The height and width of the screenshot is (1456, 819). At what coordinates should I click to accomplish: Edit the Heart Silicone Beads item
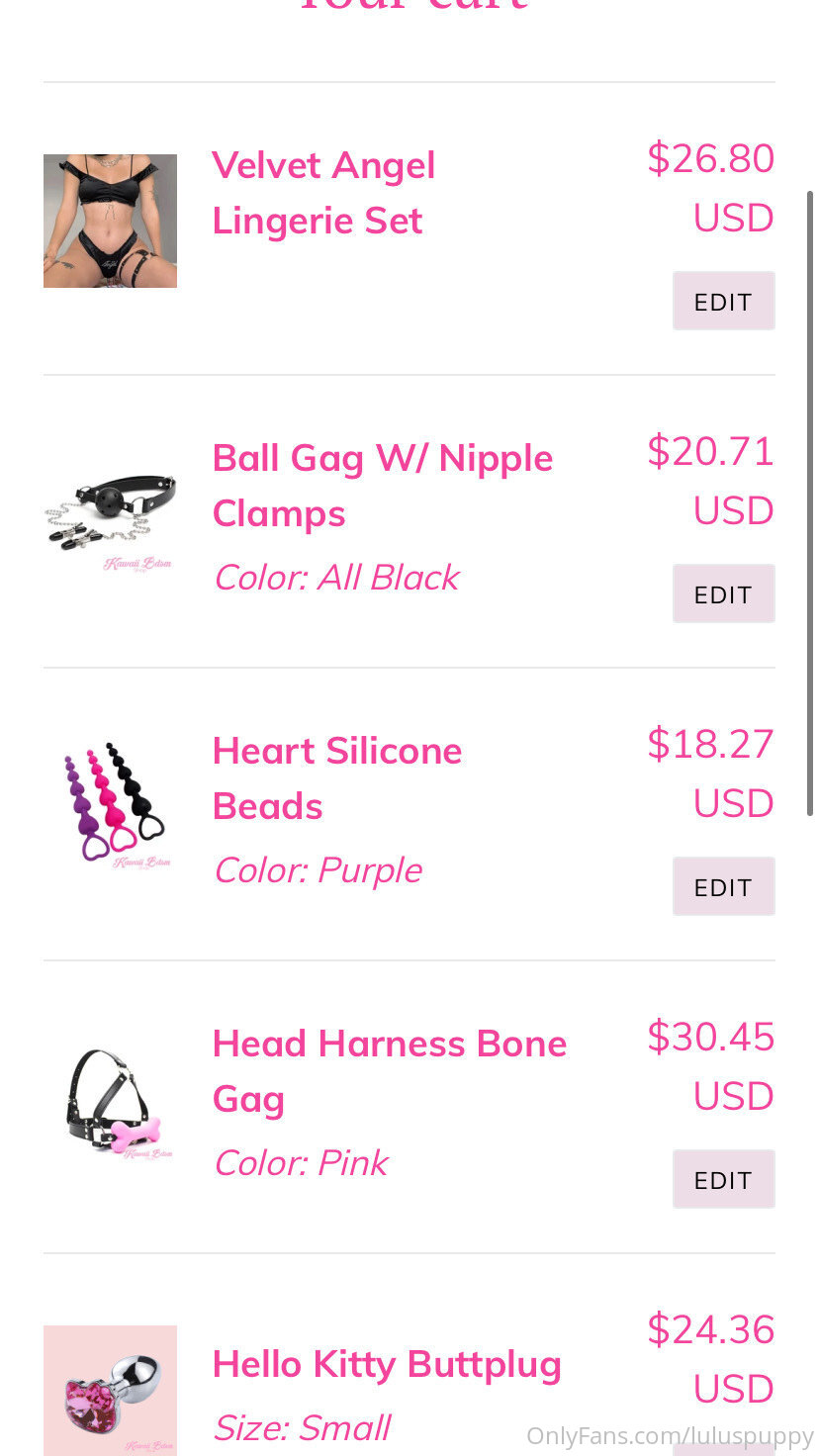click(x=723, y=886)
